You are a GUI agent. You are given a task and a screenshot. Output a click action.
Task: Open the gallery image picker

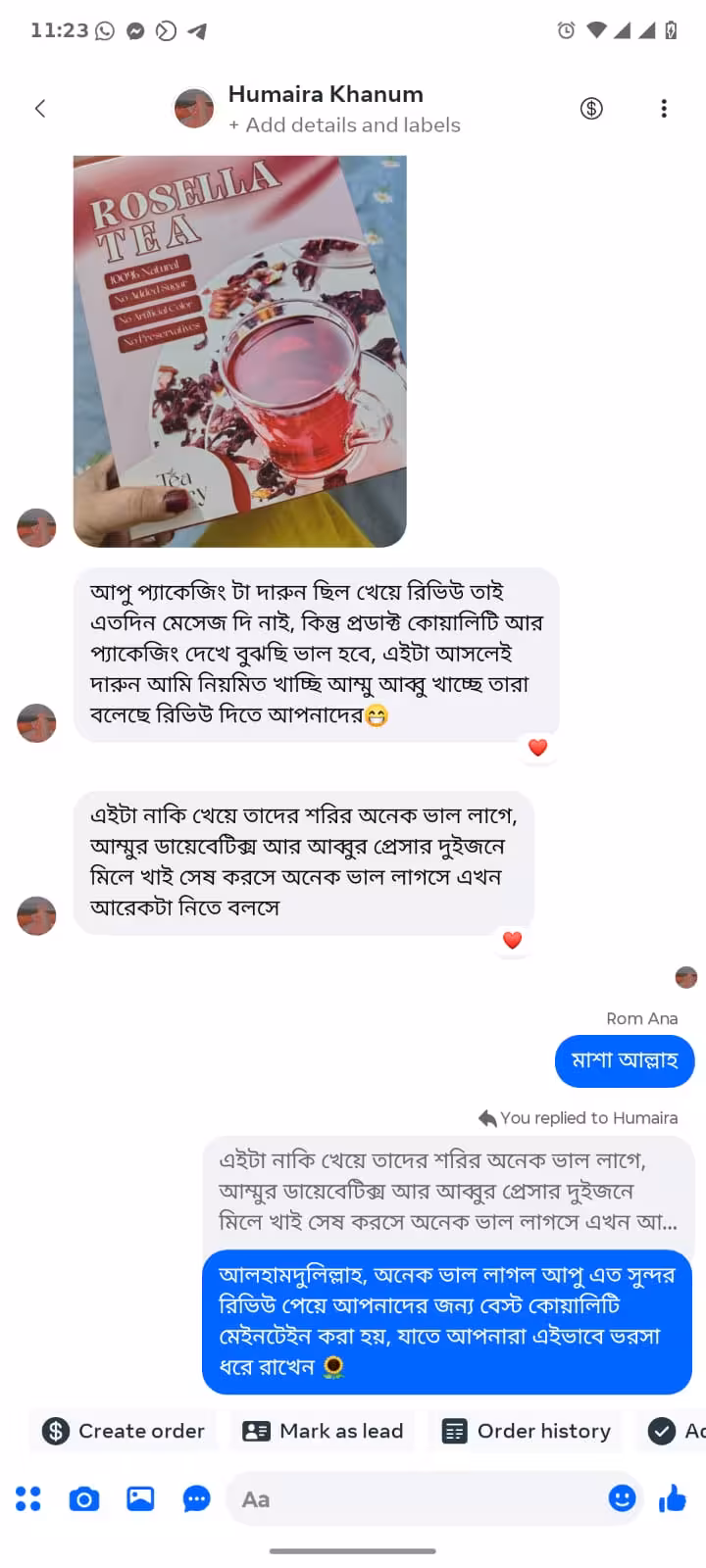140,1498
